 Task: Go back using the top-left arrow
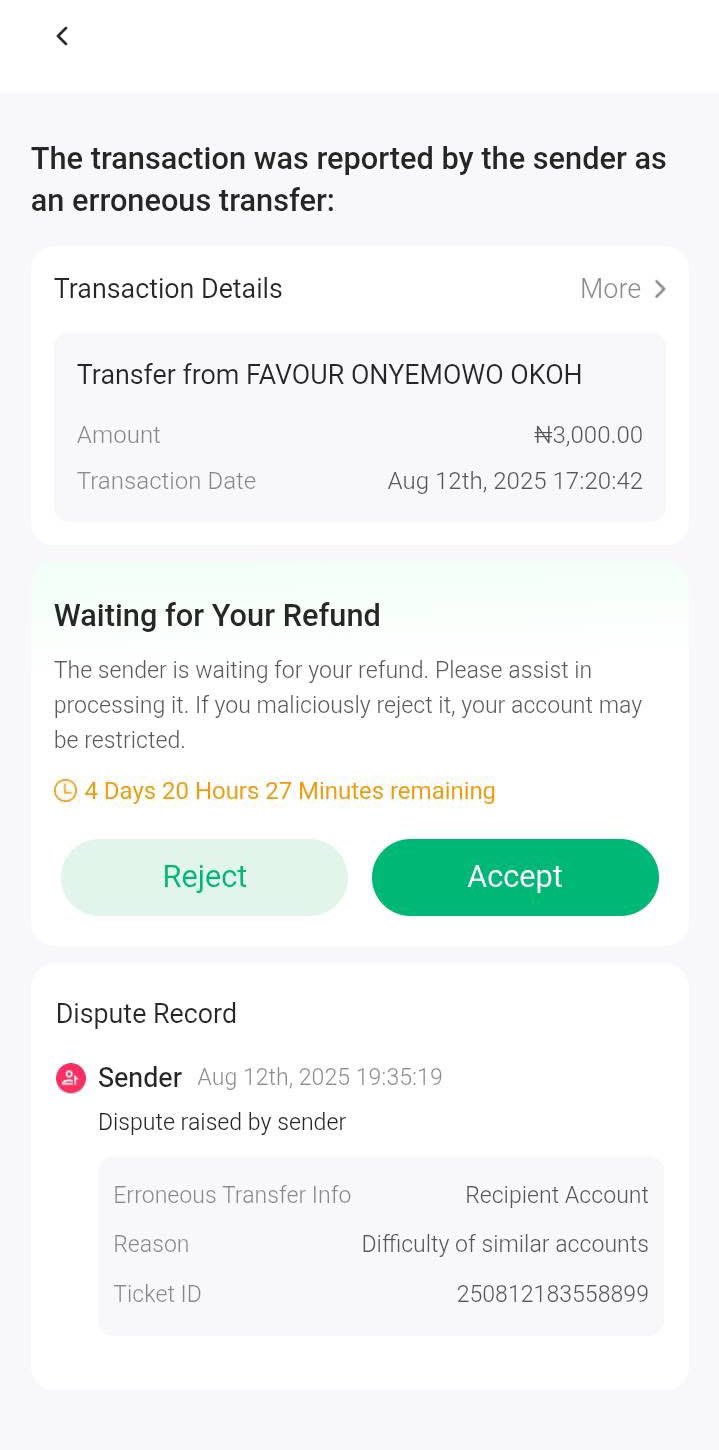(62, 37)
